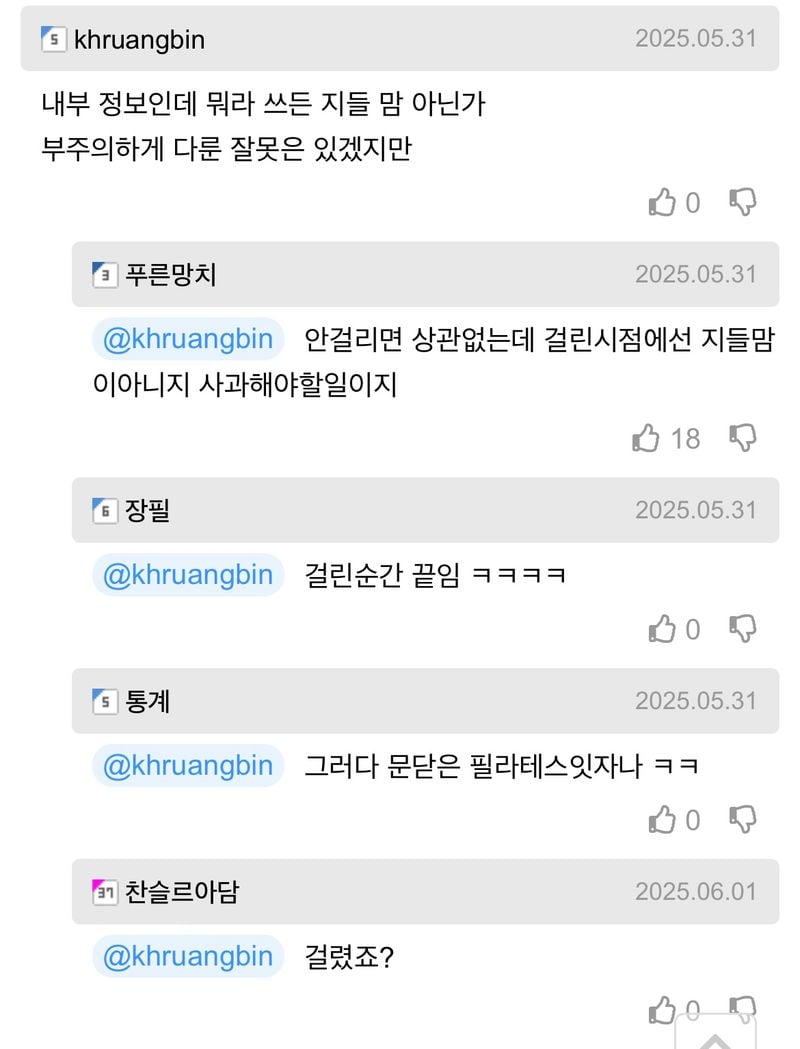The height and width of the screenshot is (1049, 800).
Task: Open khruangbin's username in the header
Action: tap(139, 40)
